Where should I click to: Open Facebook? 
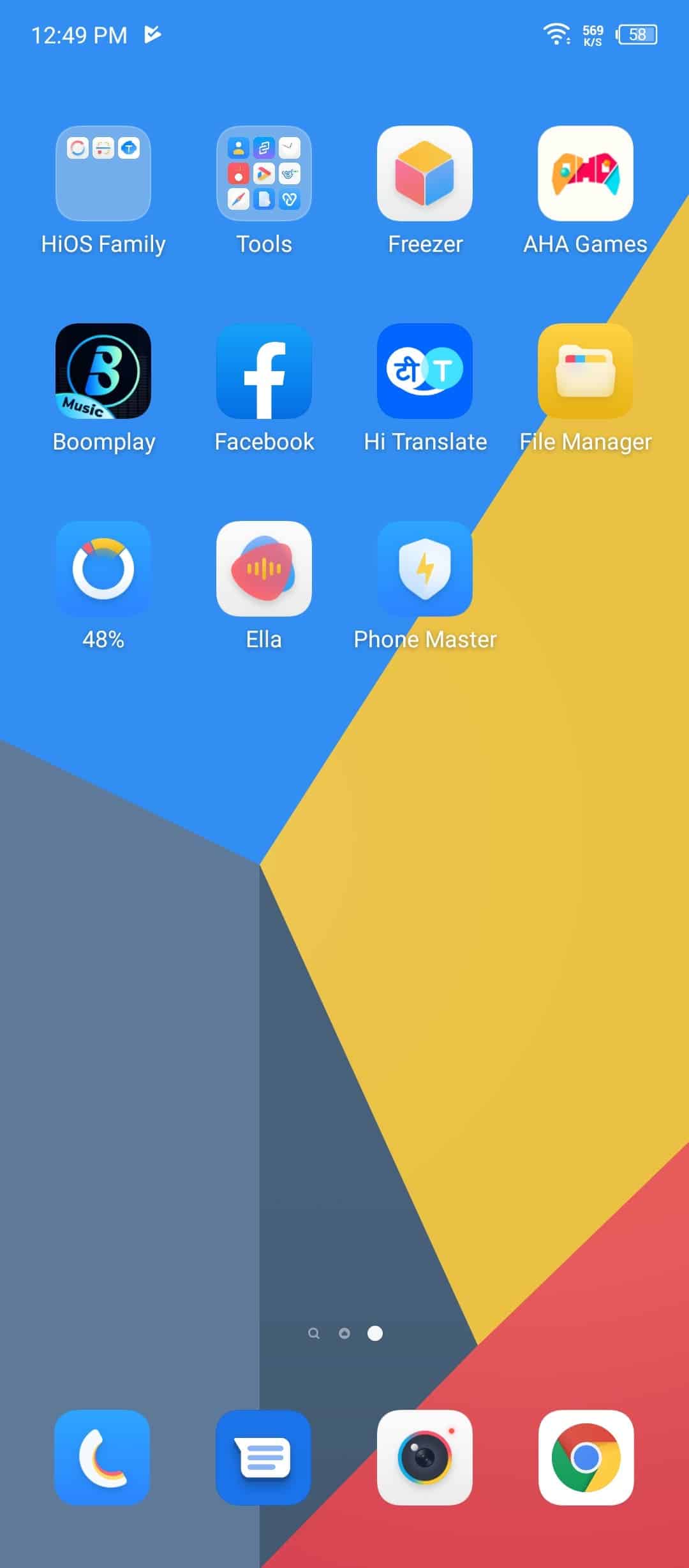click(264, 371)
